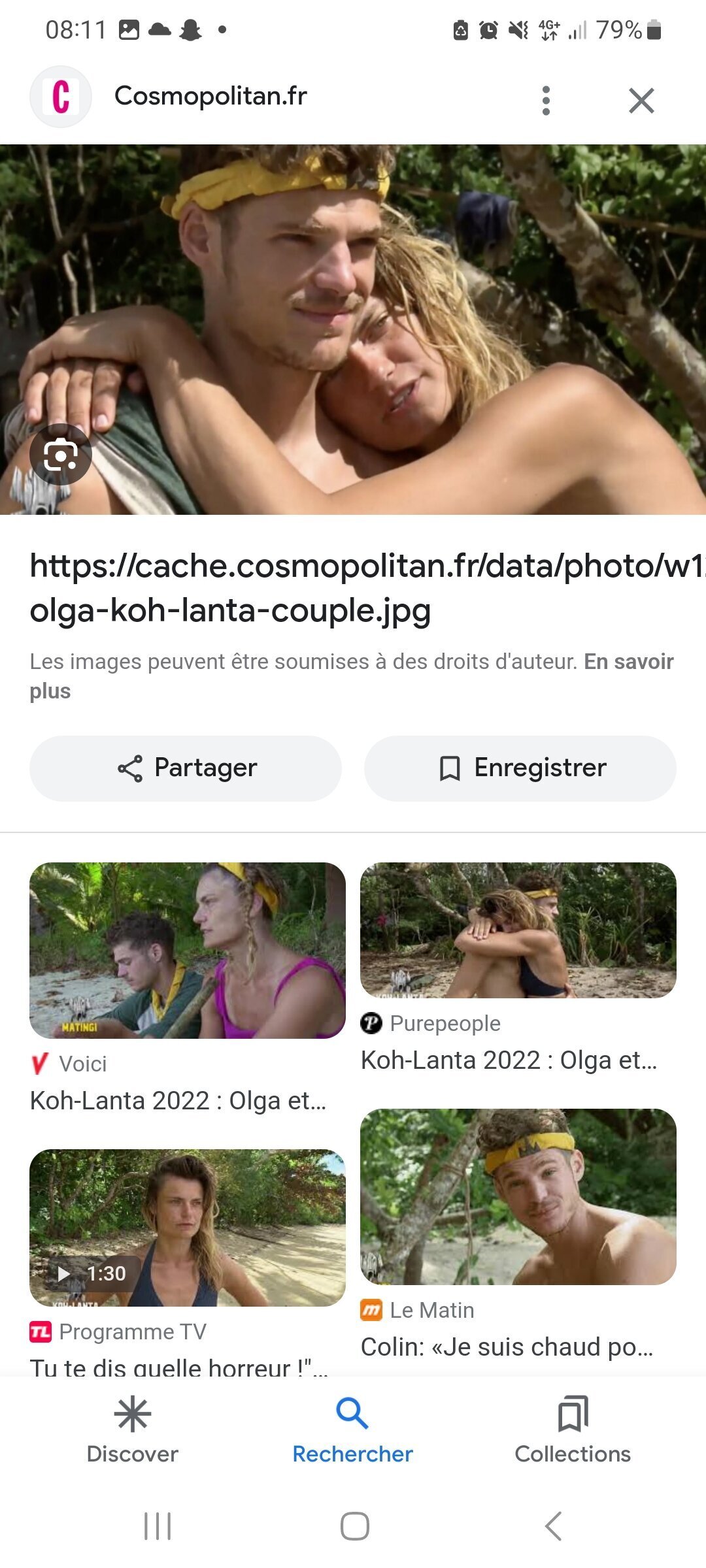This screenshot has height=1568, width=706.
Task: Go to the Collections tab
Action: 573,1430
